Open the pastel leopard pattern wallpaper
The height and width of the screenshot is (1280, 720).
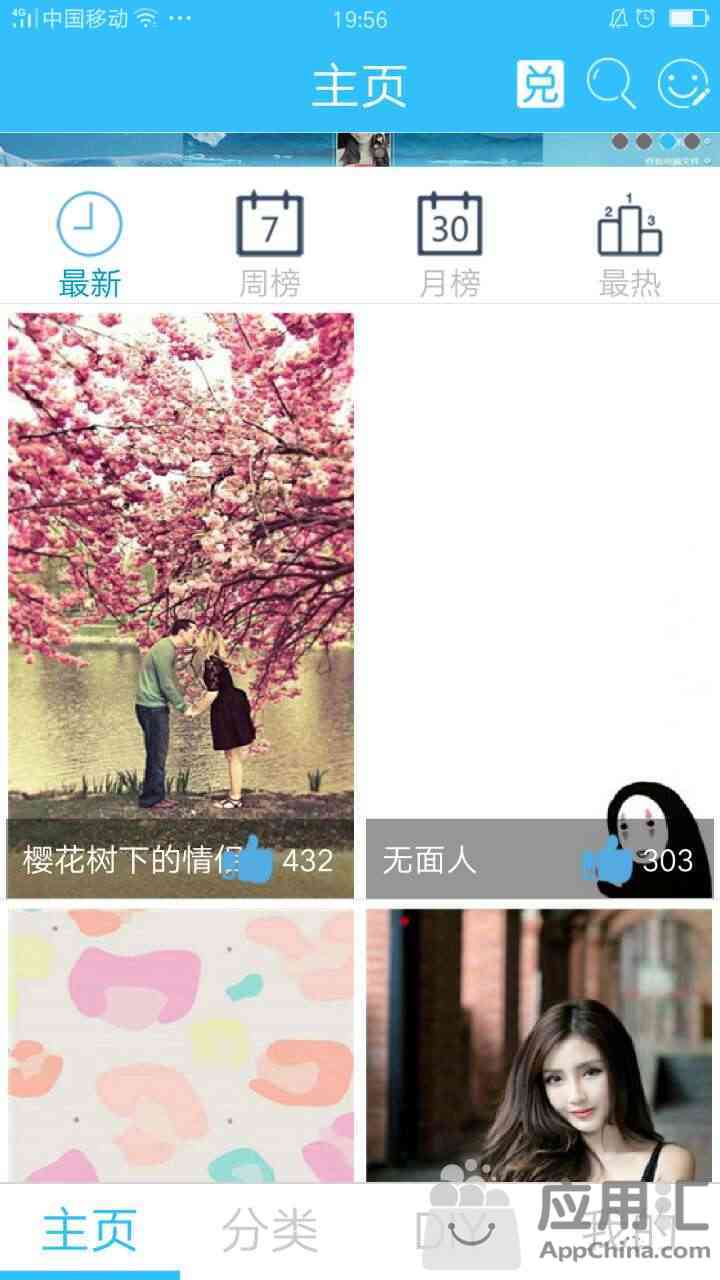point(181,1045)
